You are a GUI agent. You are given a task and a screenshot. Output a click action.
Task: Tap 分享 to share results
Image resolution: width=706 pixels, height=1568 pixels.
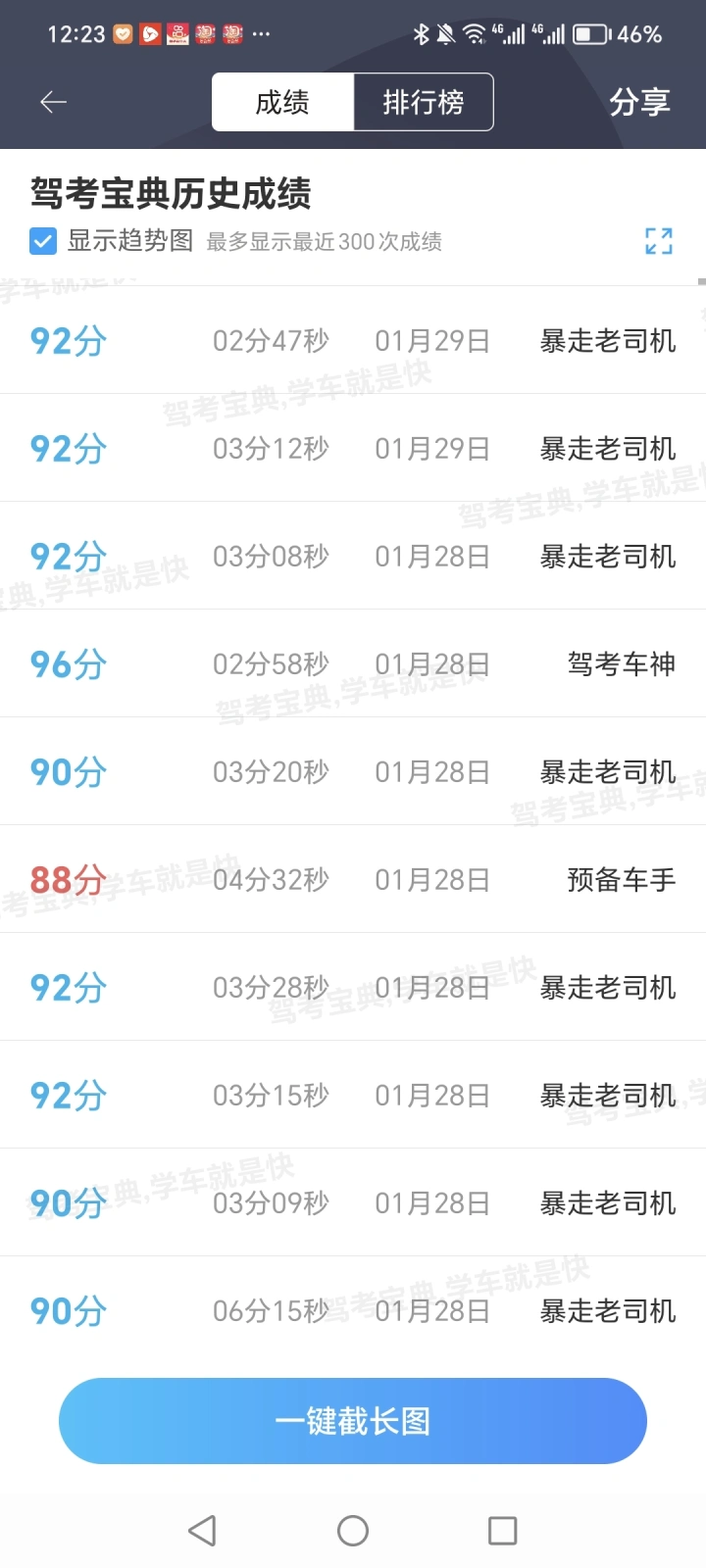639,102
